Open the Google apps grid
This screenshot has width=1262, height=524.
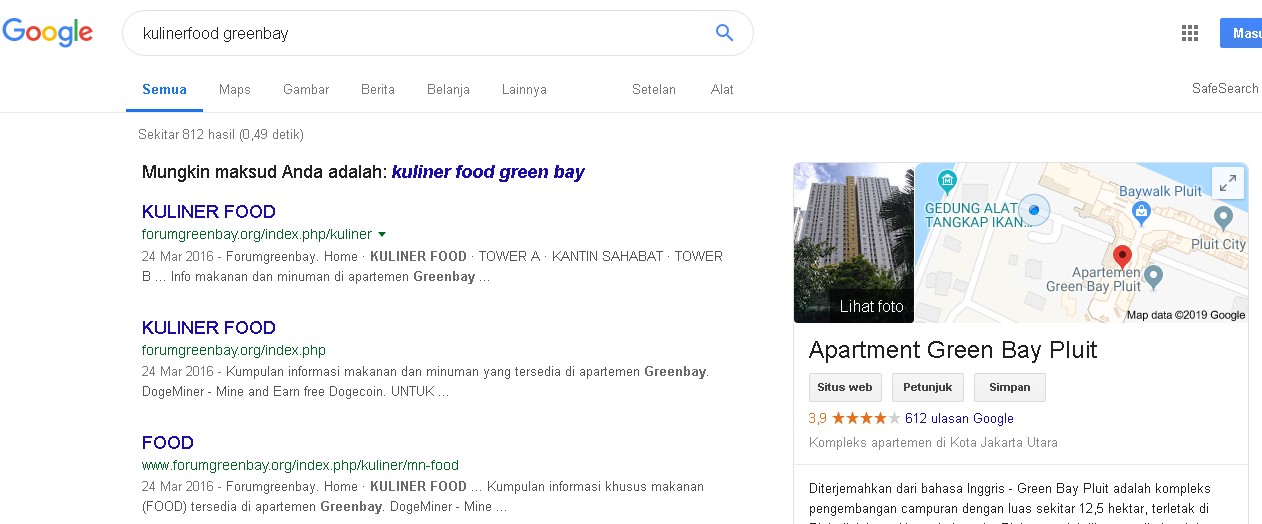point(1189,33)
